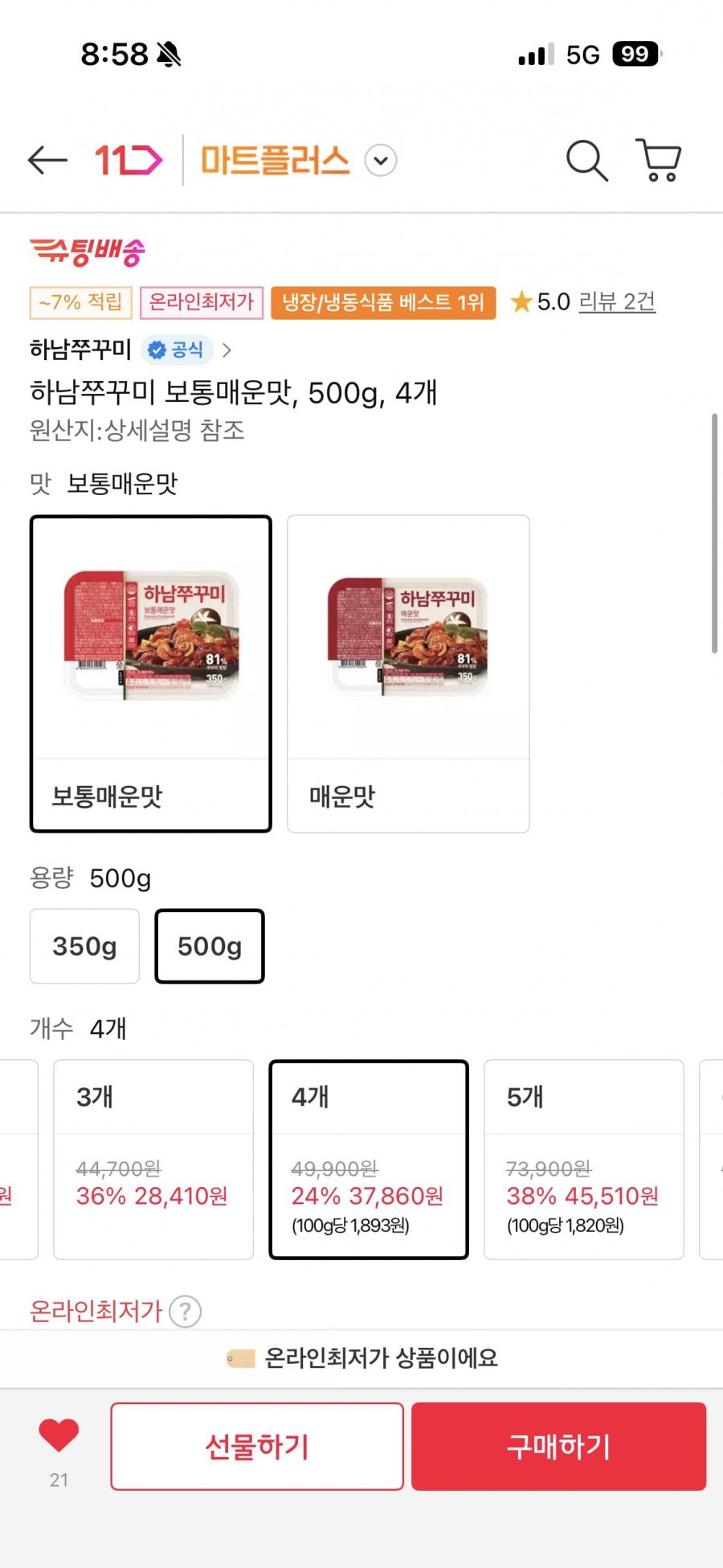
Task: Tap 구매하기 to purchase
Action: tap(558, 1446)
